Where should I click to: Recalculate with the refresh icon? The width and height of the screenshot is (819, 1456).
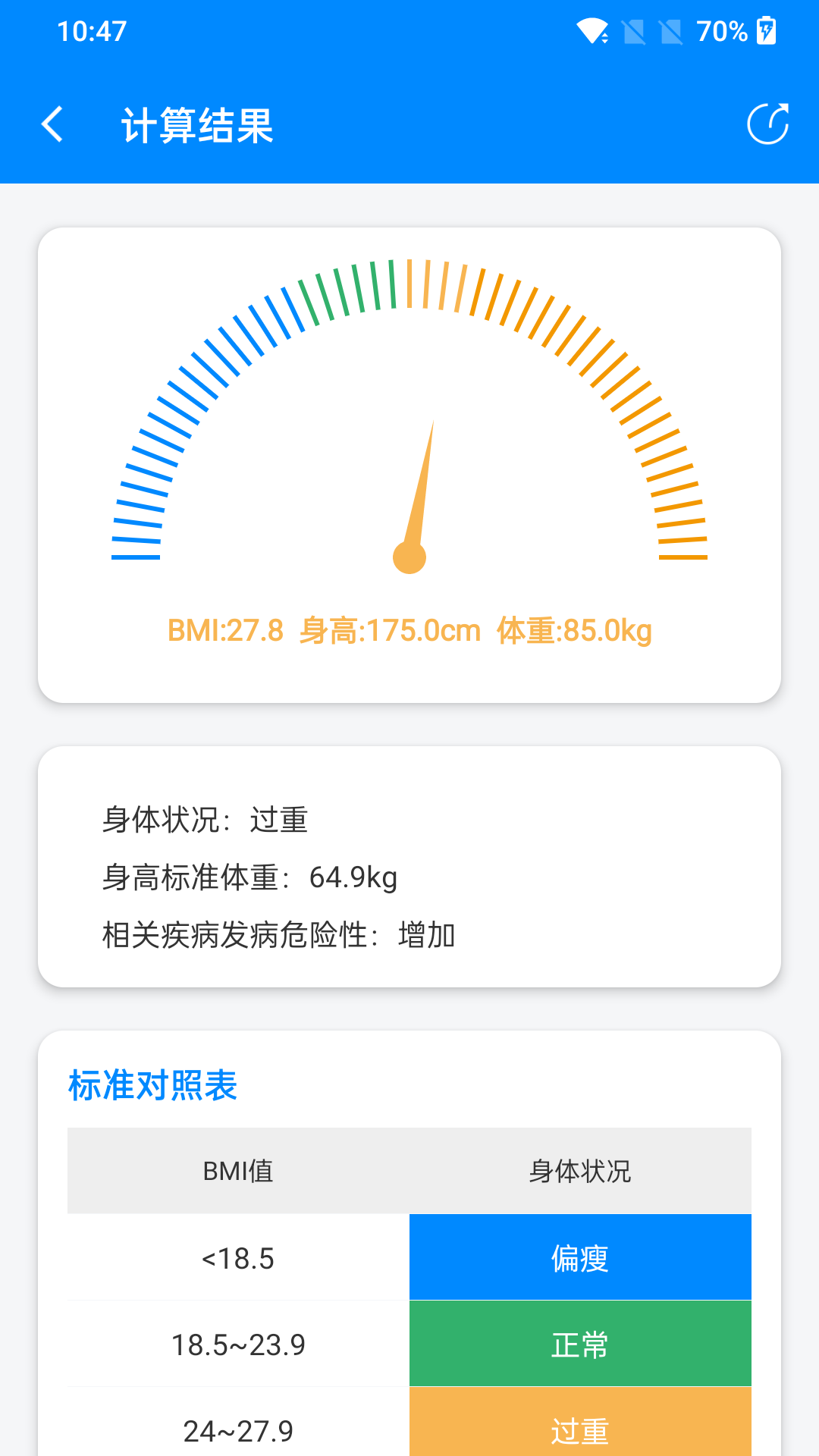pyautogui.click(x=768, y=124)
